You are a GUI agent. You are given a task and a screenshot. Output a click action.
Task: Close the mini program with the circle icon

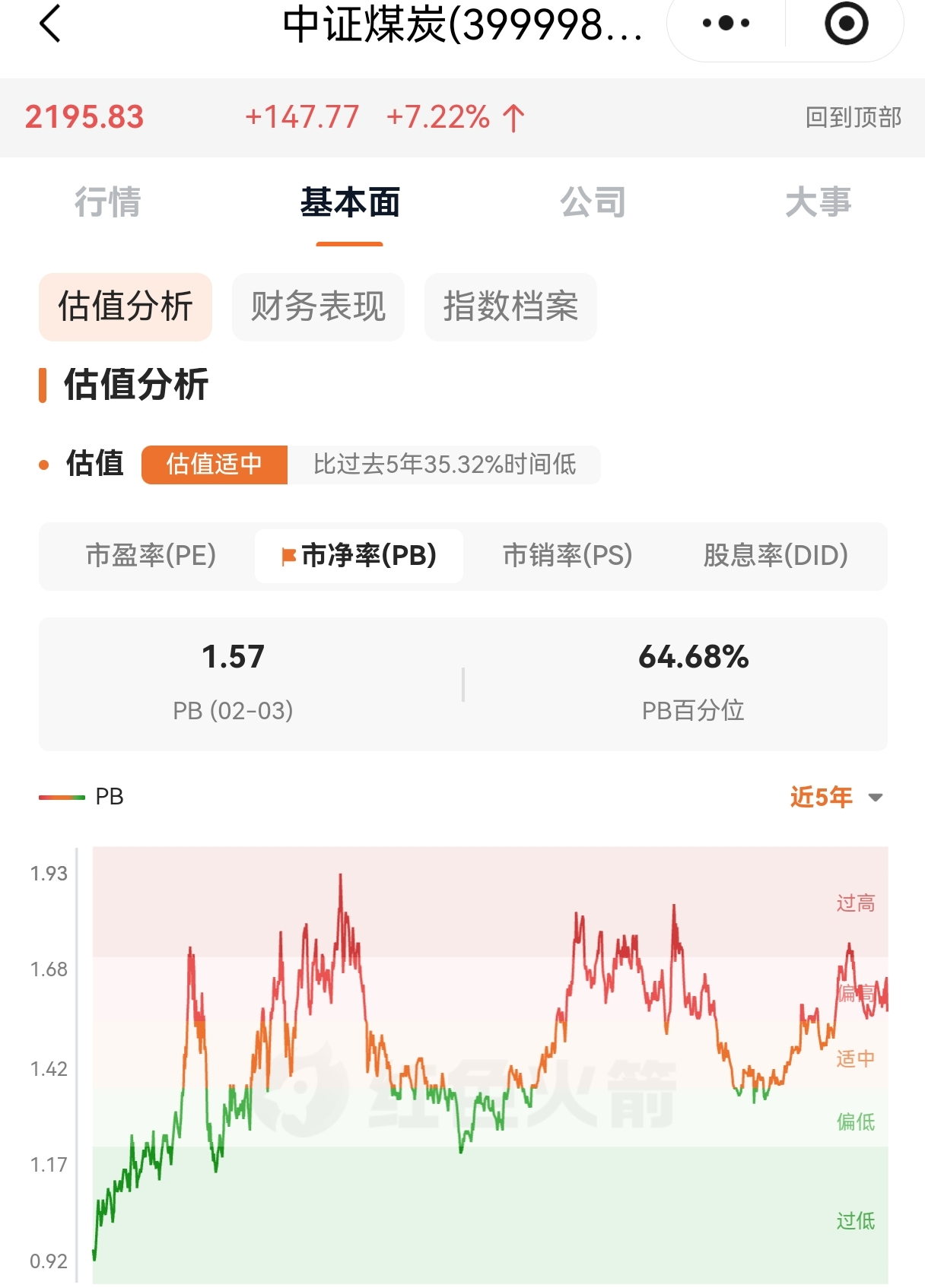click(x=846, y=24)
